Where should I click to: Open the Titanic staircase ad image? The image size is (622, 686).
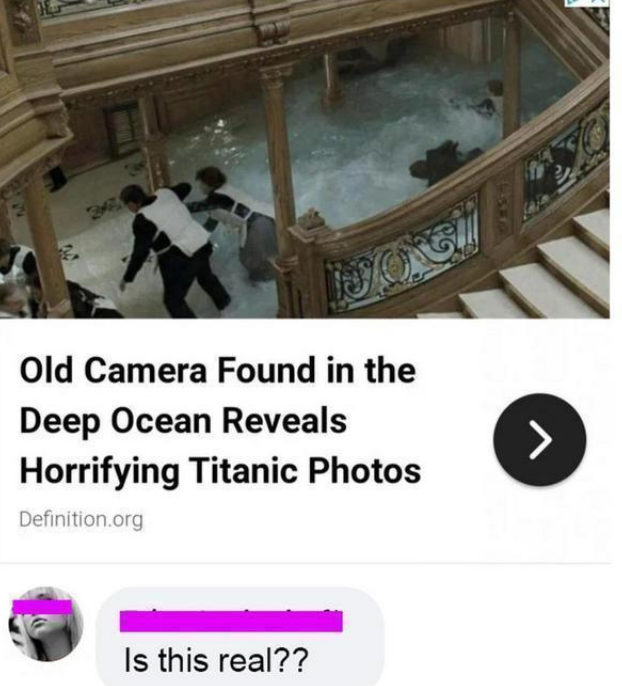point(305,160)
